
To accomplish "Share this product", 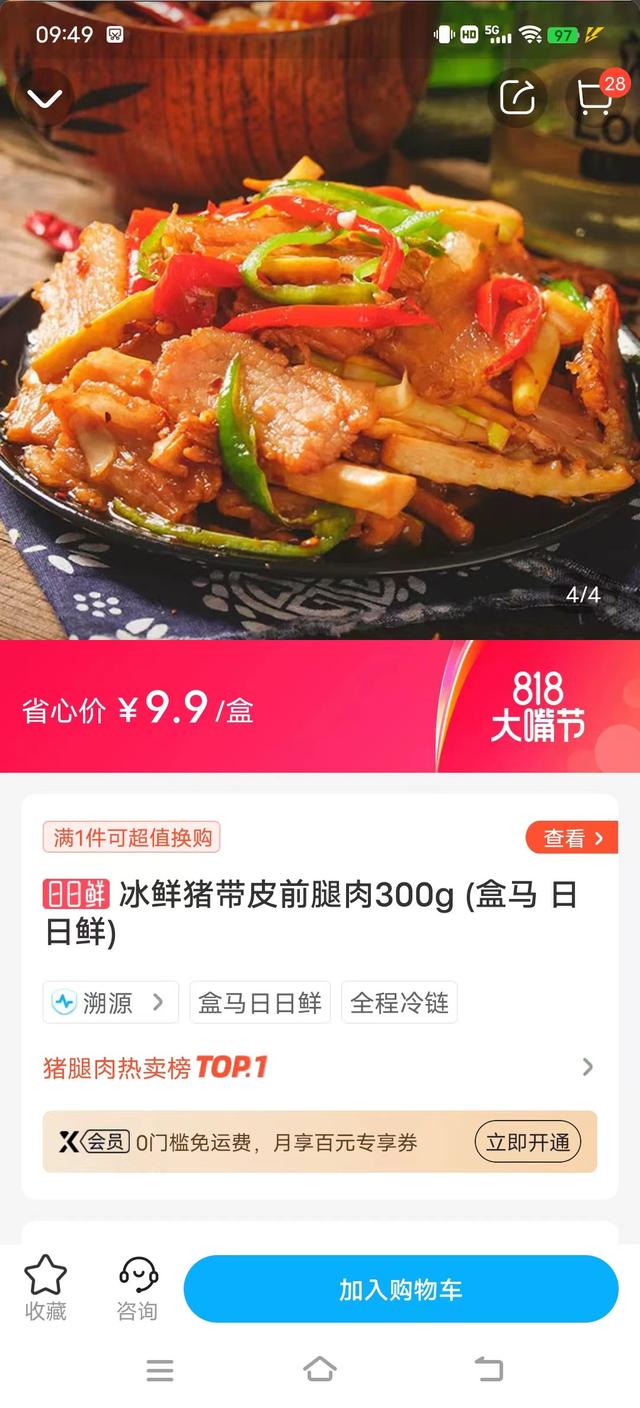I will pos(517,98).
